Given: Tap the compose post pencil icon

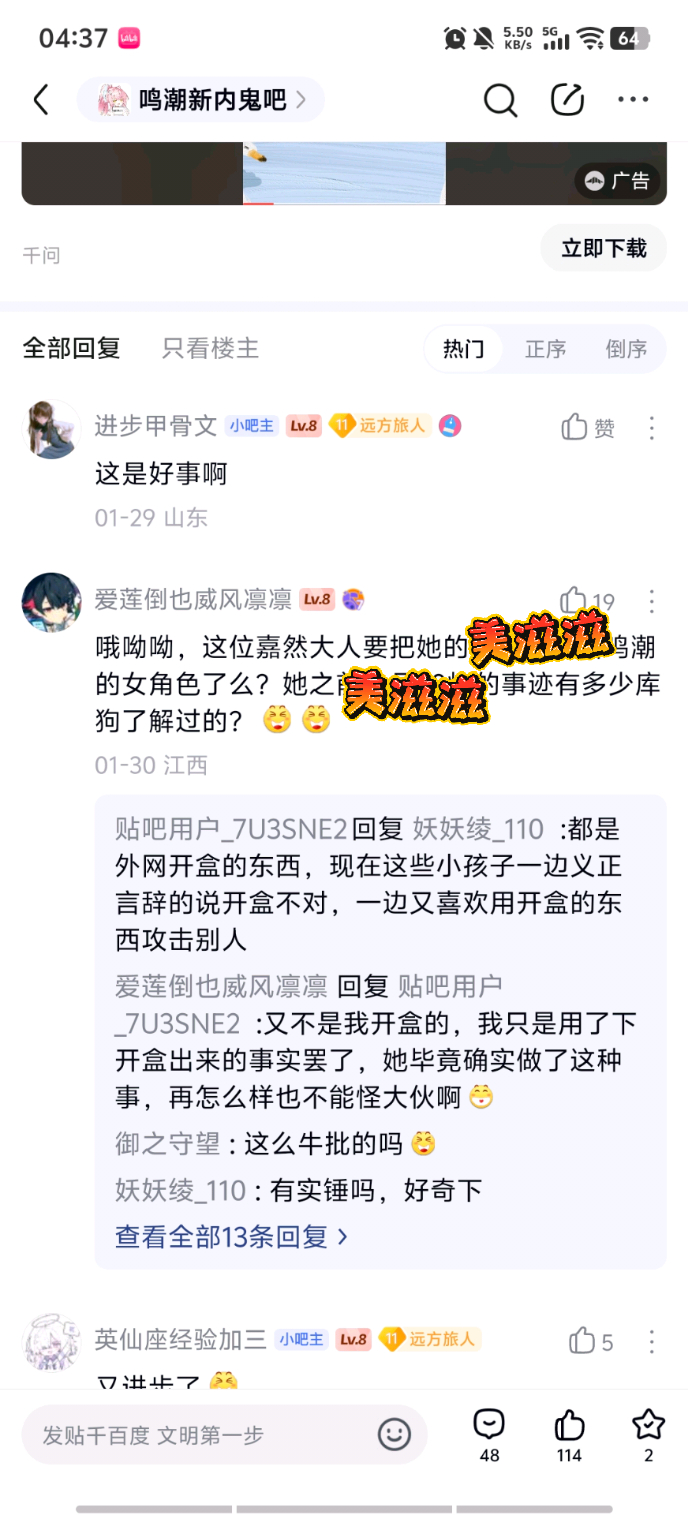Looking at the screenshot, I should pos(568,99).
